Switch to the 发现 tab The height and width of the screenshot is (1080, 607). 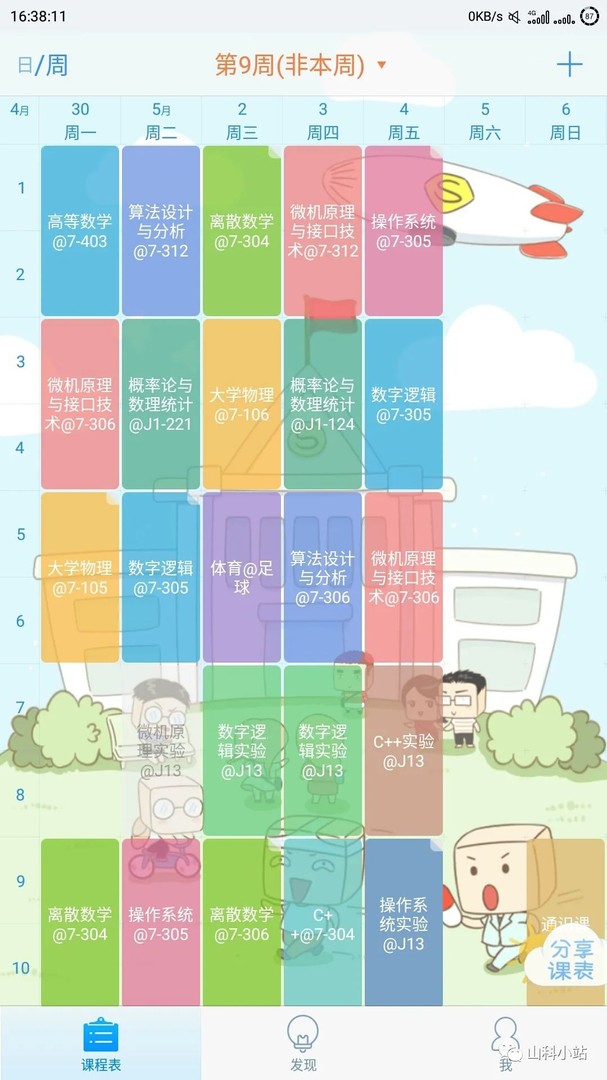303,1043
